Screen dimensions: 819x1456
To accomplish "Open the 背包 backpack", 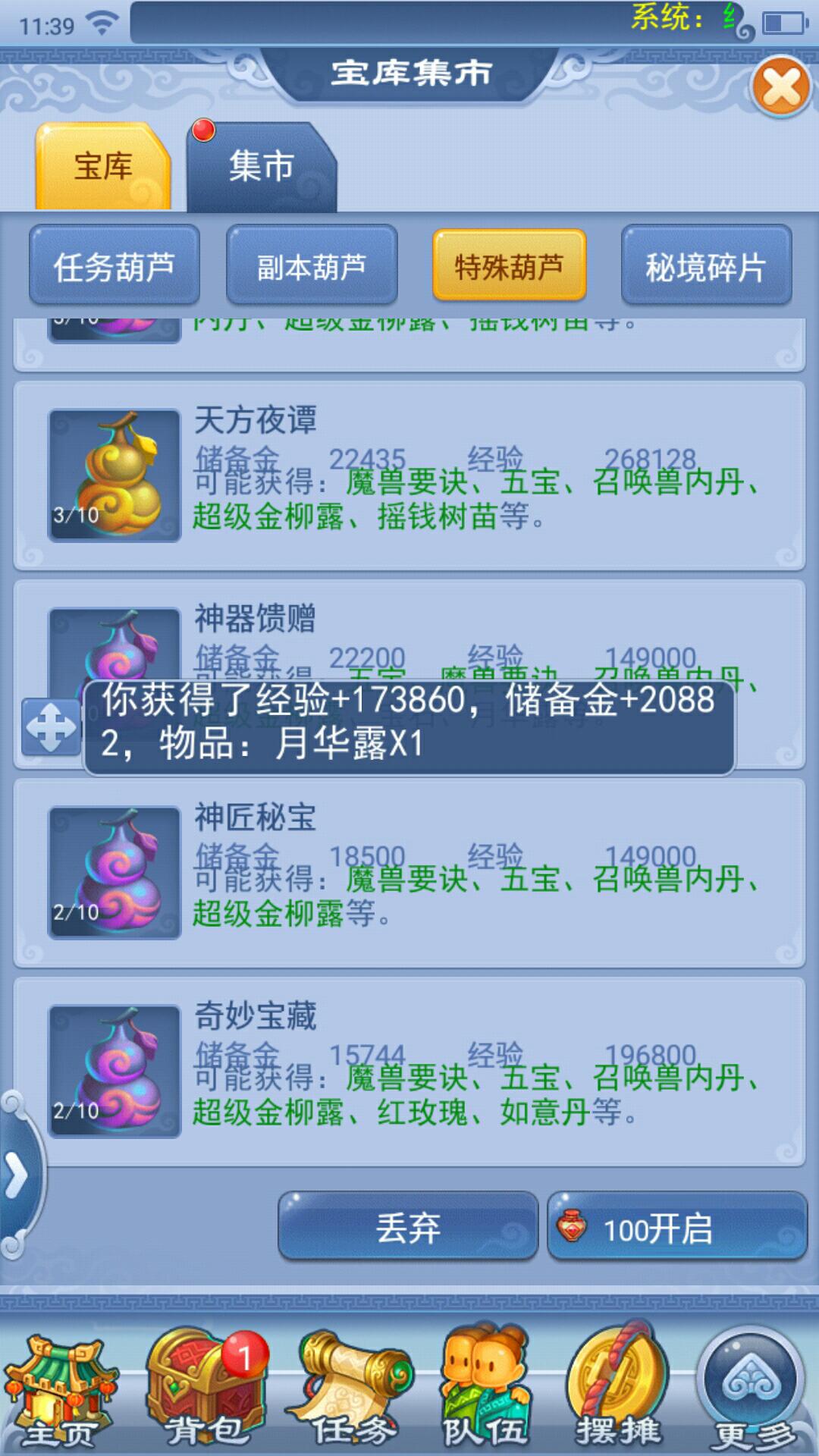I will [206, 1389].
